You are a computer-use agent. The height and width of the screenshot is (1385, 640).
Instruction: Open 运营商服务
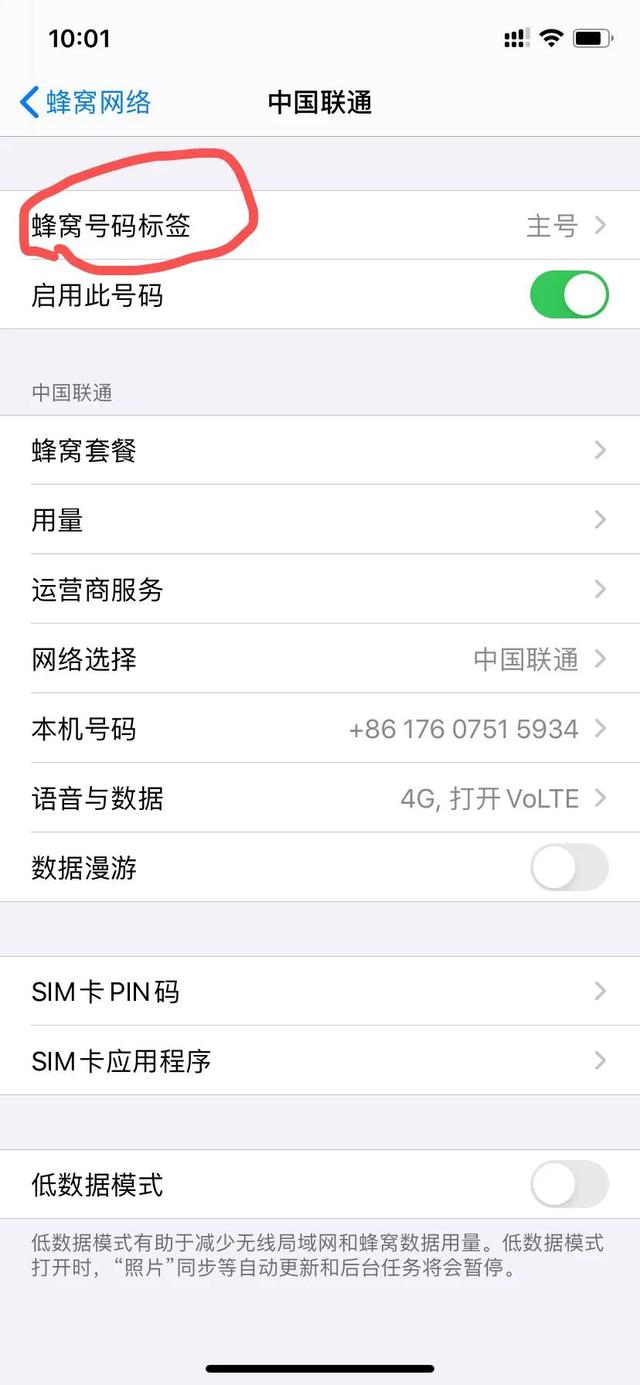coord(320,590)
